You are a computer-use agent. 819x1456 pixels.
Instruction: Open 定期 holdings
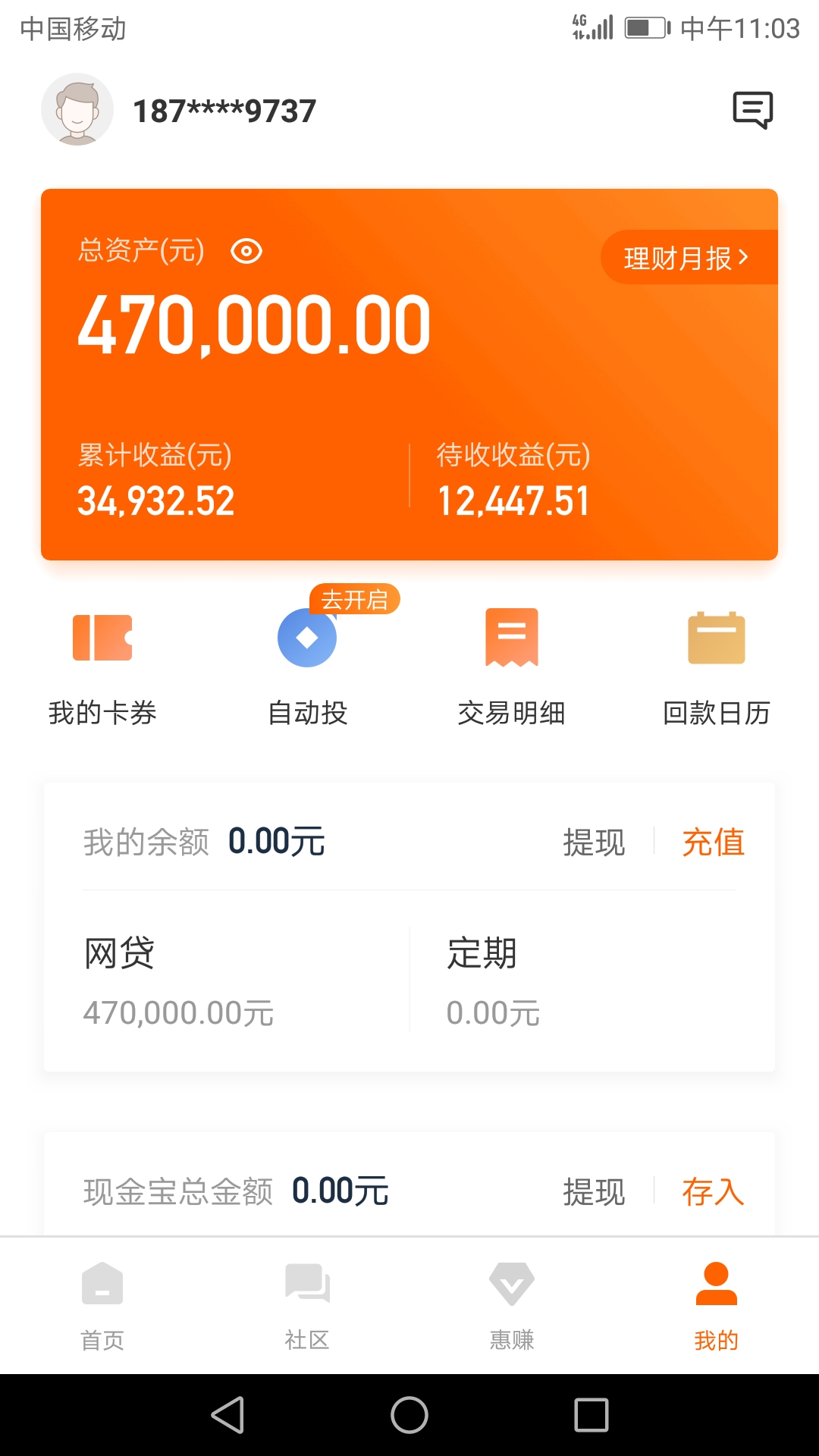591,982
